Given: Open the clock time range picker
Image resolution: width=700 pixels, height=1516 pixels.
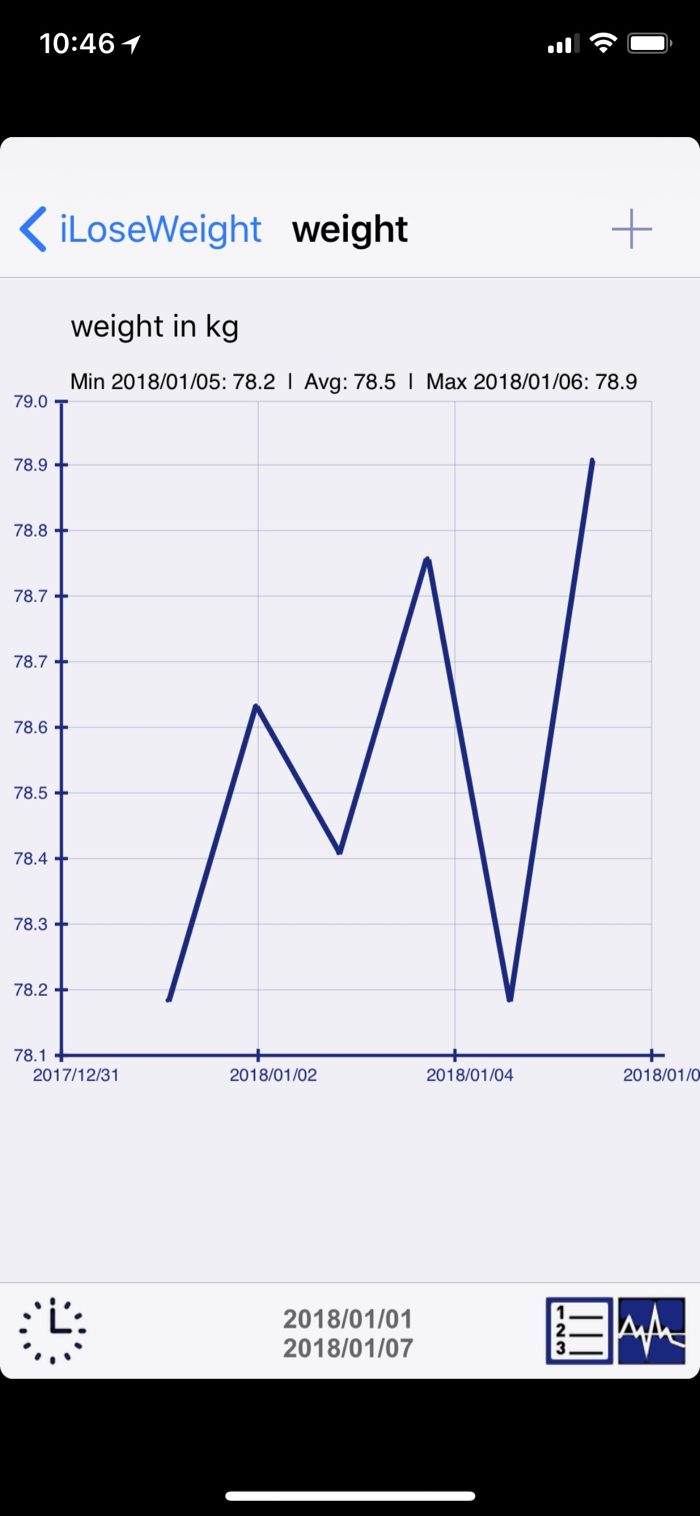Looking at the screenshot, I should [x=53, y=1331].
